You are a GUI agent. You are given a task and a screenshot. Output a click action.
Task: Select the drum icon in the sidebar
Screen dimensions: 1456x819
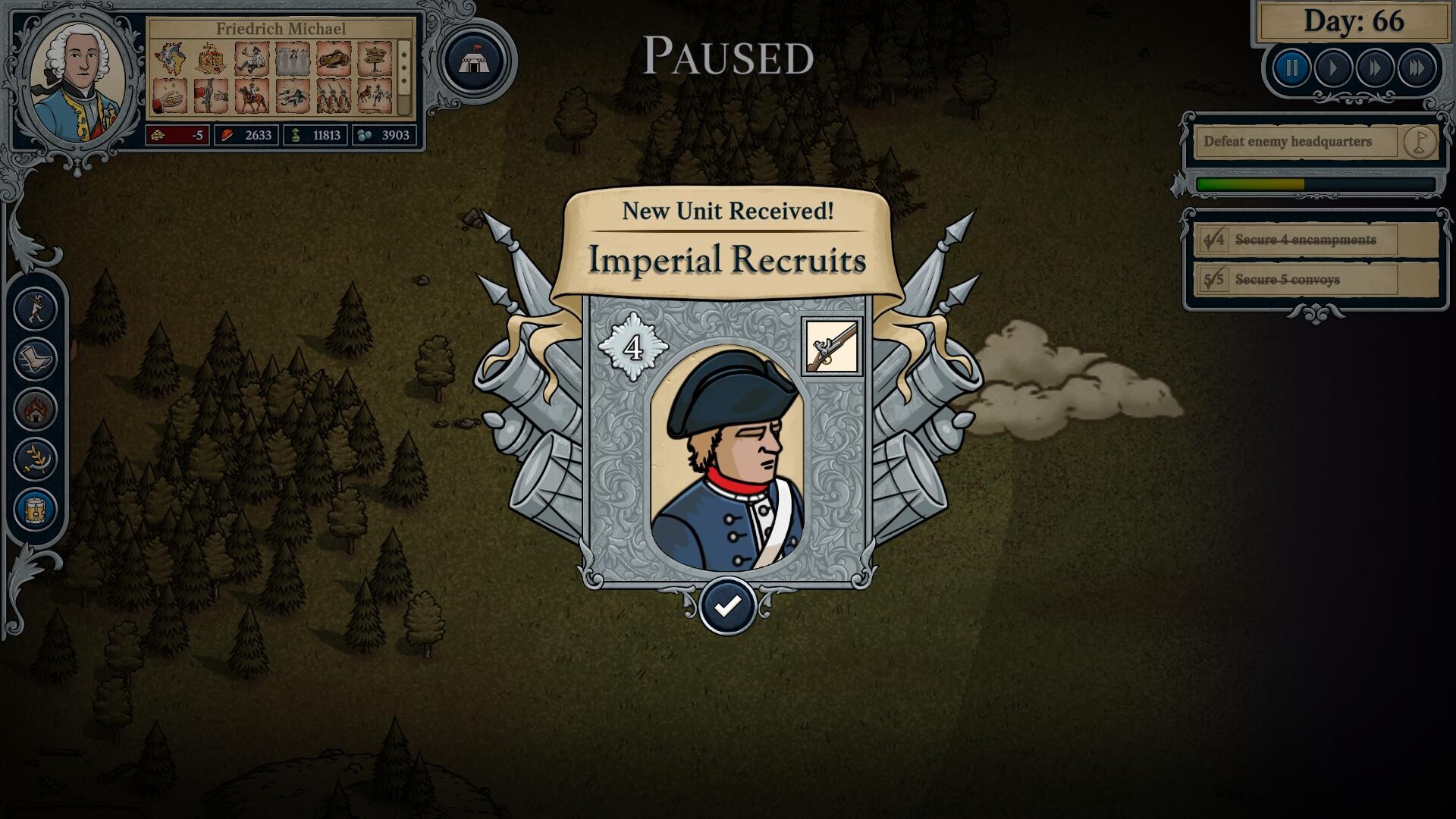(35, 510)
